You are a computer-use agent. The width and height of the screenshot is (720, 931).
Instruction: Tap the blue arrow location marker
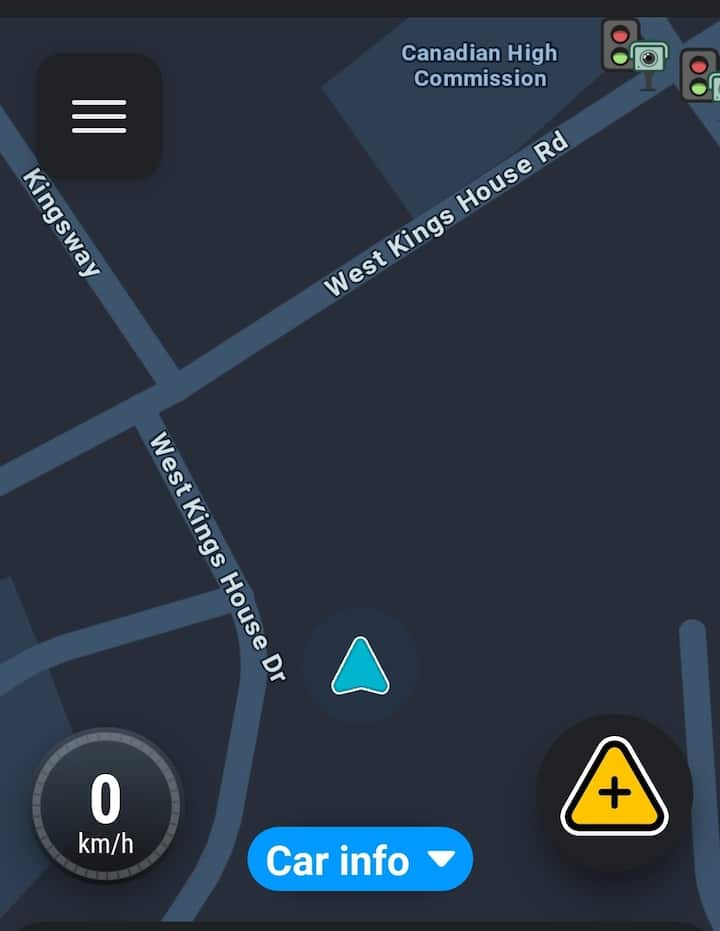tap(360, 666)
